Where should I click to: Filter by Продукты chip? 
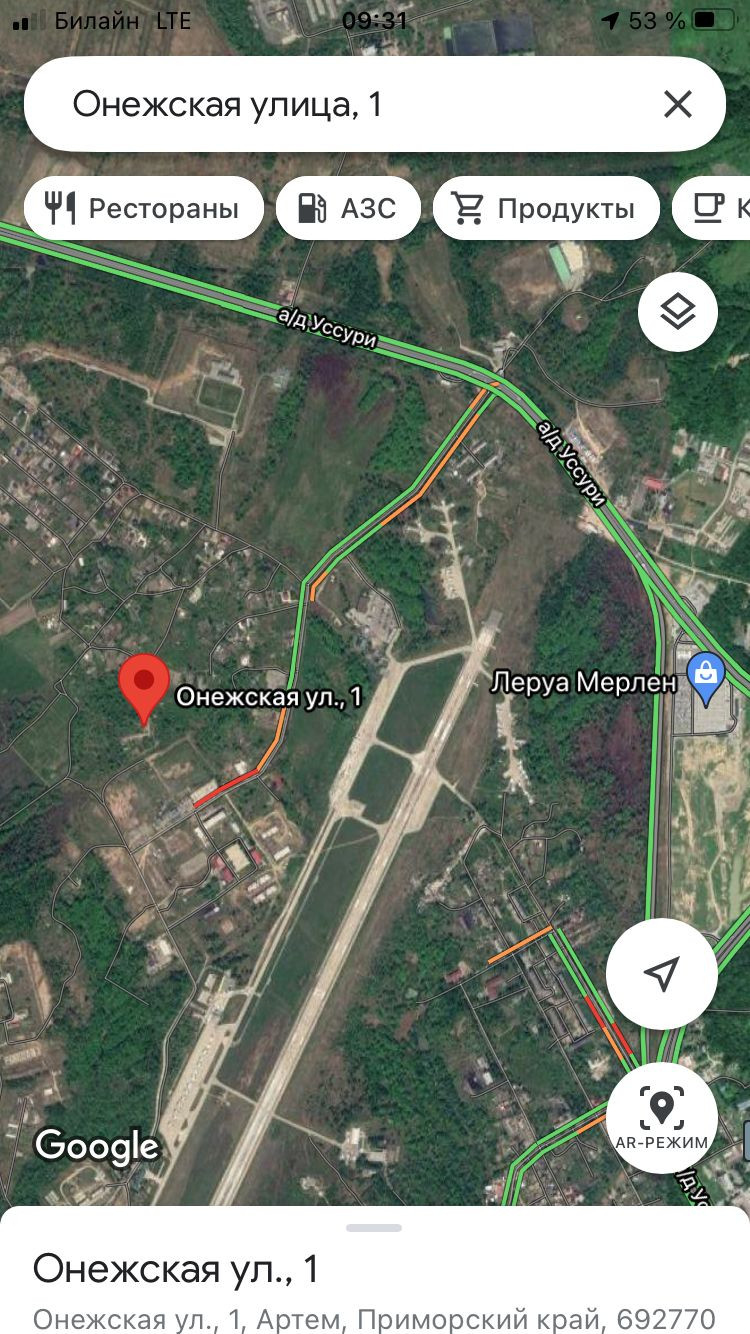point(546,208)
